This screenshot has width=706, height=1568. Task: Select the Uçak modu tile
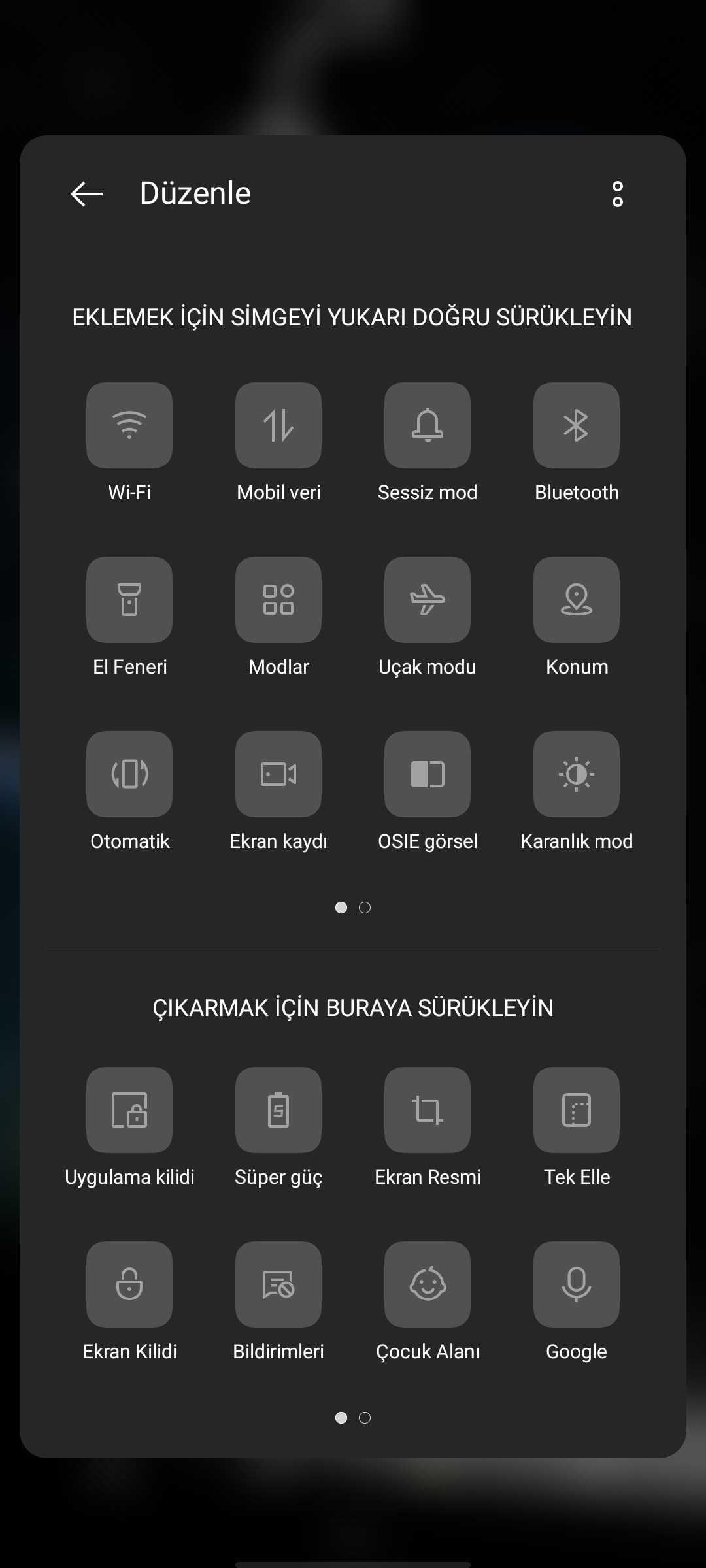pyautogui.click(x=428, y=600)
